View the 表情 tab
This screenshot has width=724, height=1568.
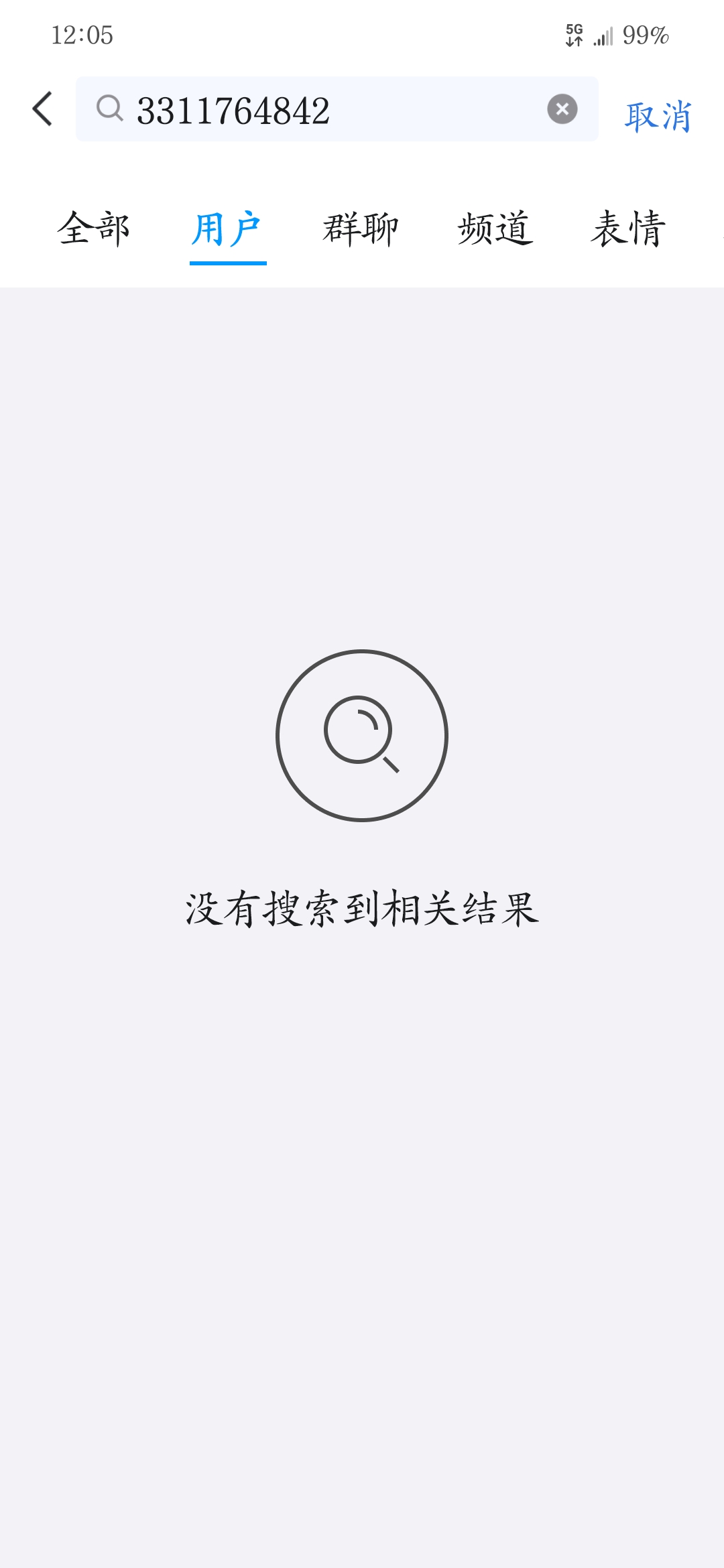[628, 228]
